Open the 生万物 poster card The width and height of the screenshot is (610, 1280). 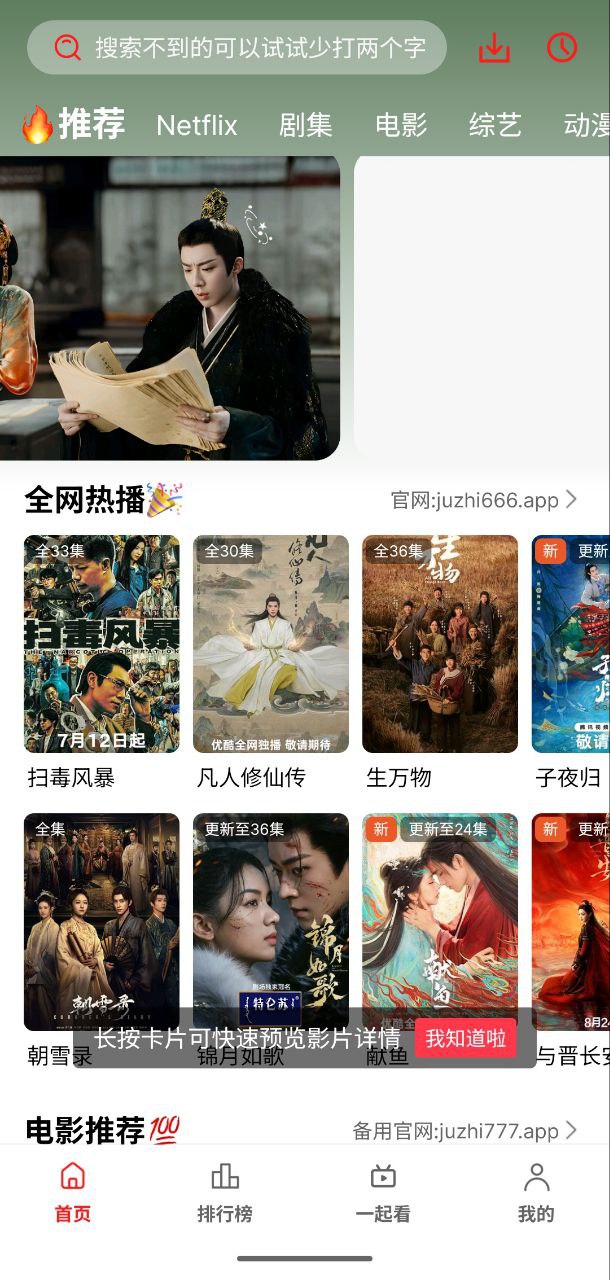(440, 644)
